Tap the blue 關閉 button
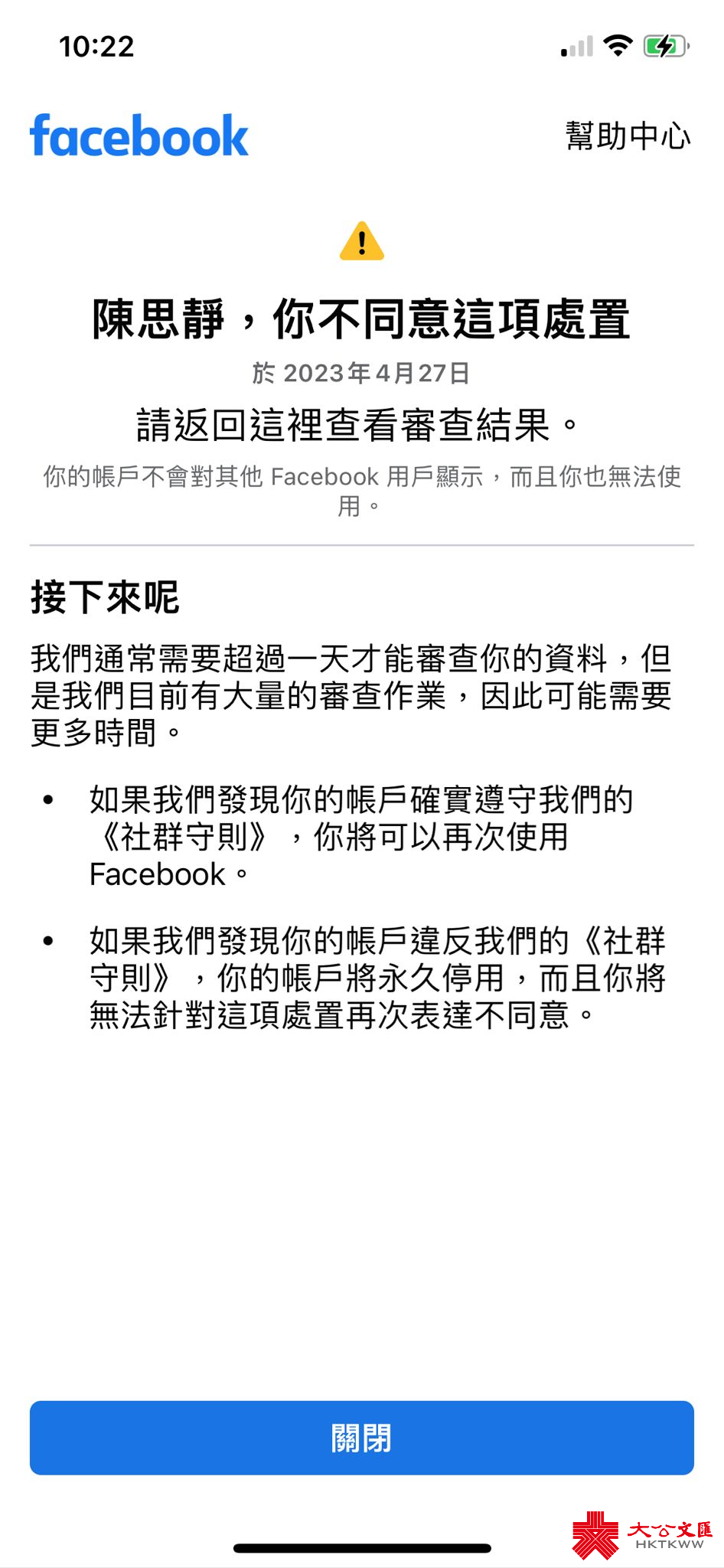 (361, 1438)
